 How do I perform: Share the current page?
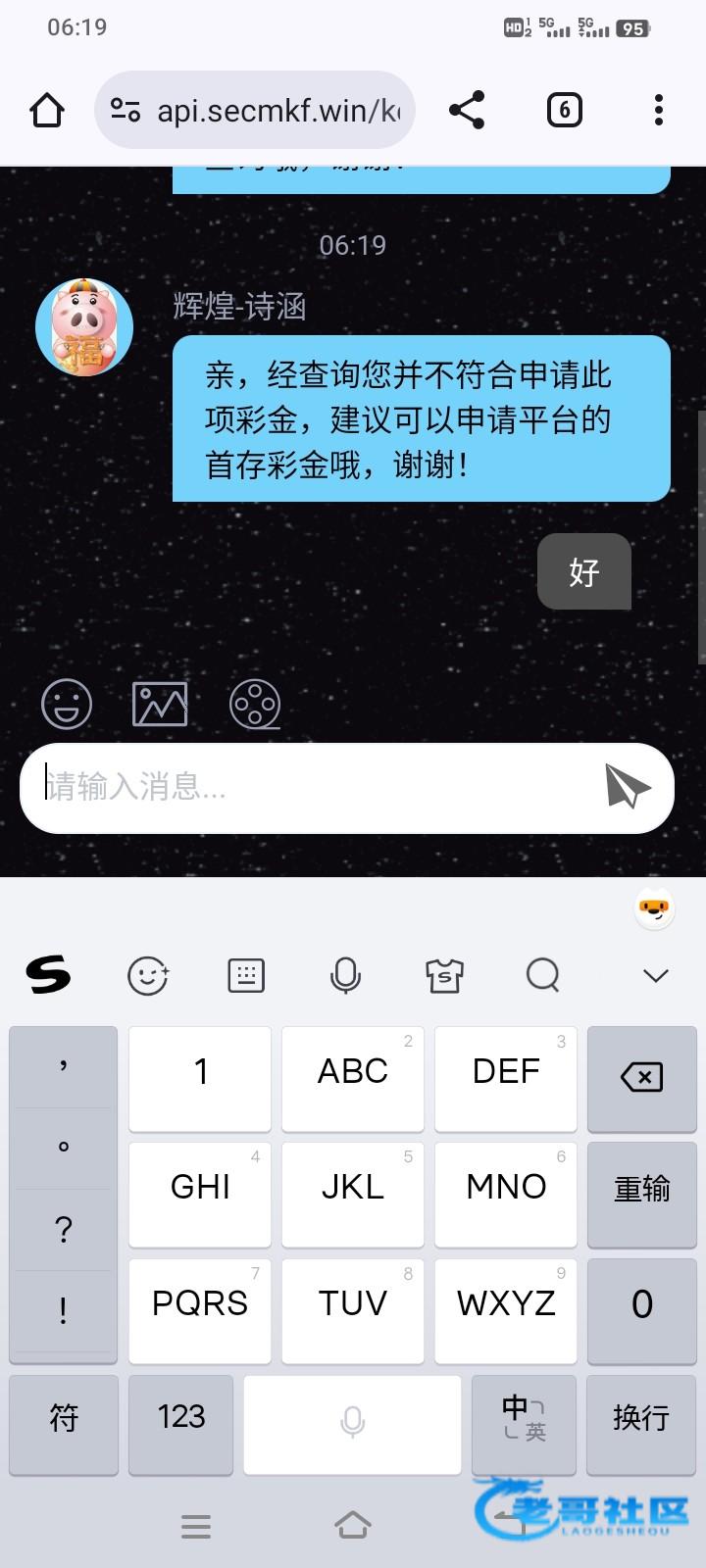[x=467, y=110]
